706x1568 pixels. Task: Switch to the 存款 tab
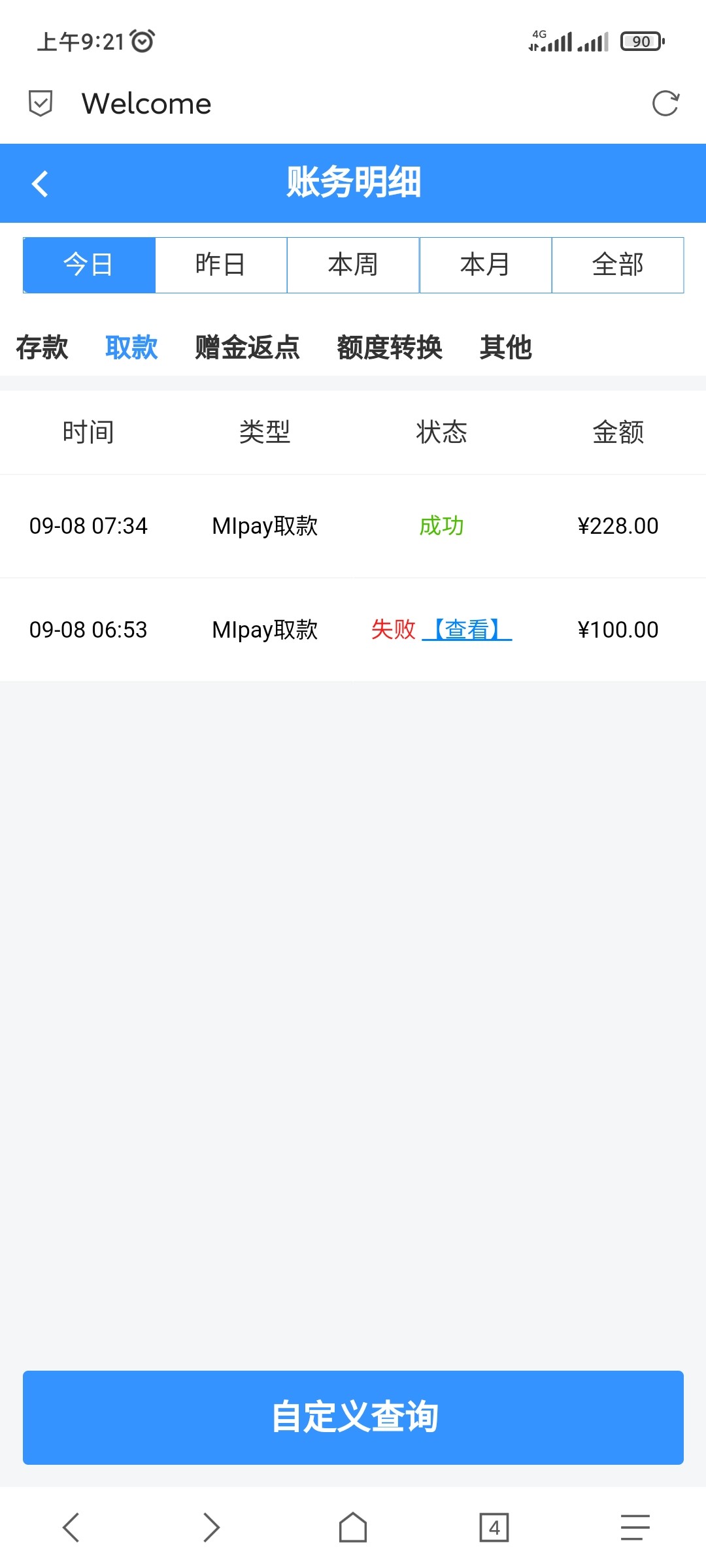tap(42, 347)
